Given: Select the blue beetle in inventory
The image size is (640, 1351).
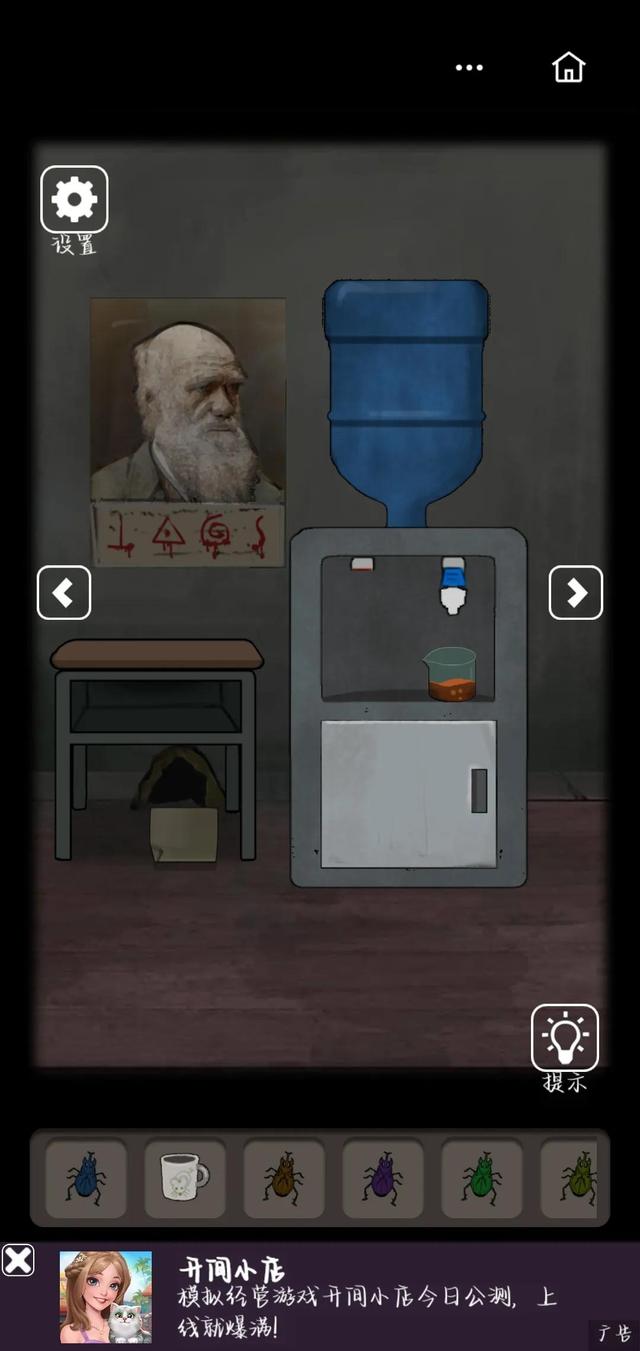Looking at the screenshot, I should pos(86,1178).
